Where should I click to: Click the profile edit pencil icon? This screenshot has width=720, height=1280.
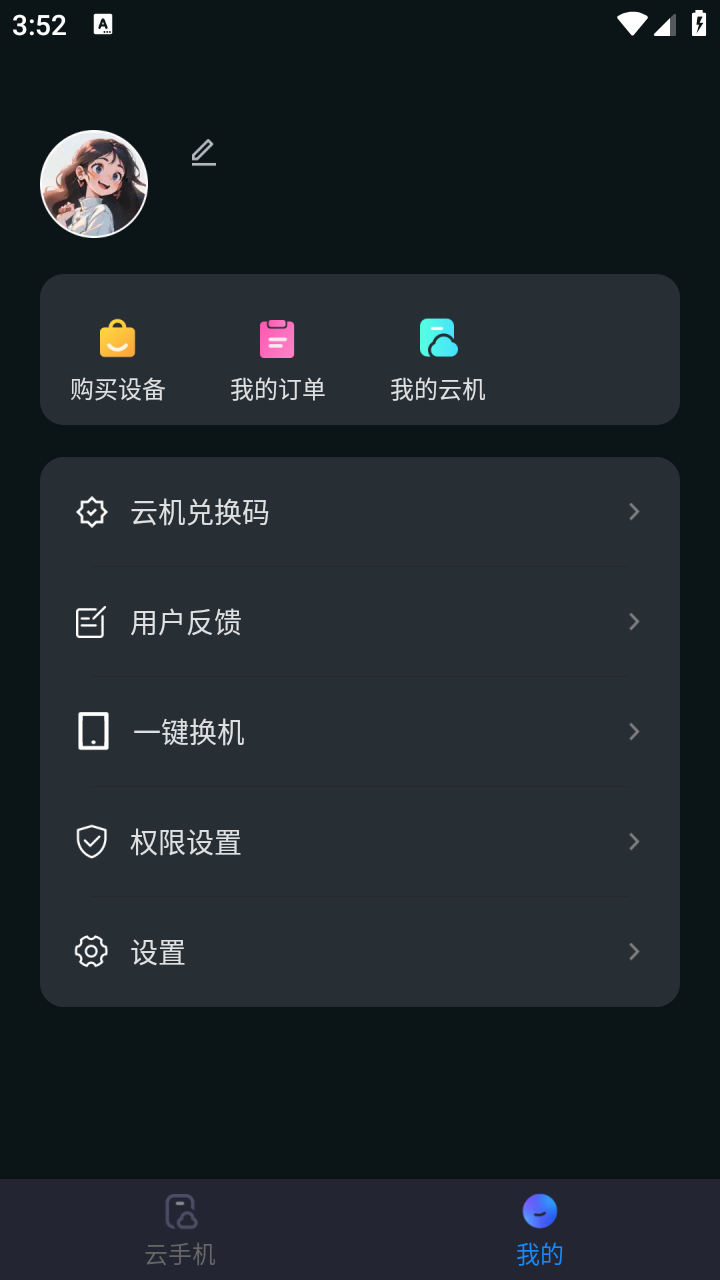click(x=203, y=152)
